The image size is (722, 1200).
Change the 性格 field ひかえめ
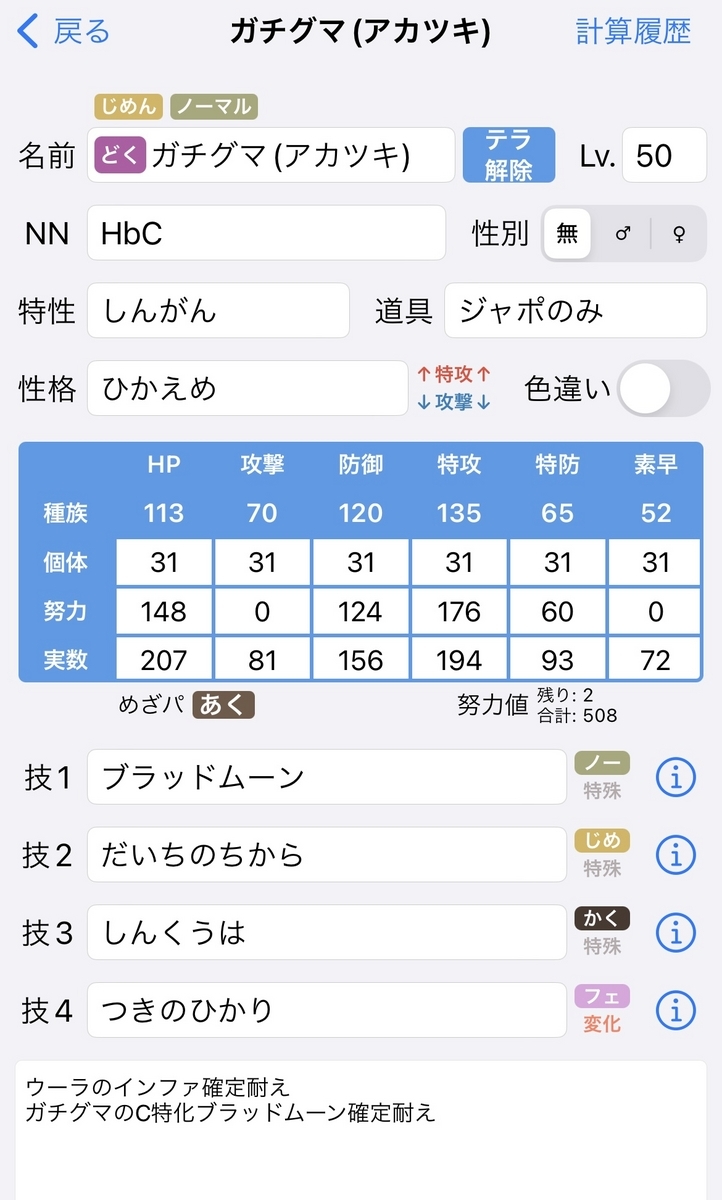click(247, 388)
